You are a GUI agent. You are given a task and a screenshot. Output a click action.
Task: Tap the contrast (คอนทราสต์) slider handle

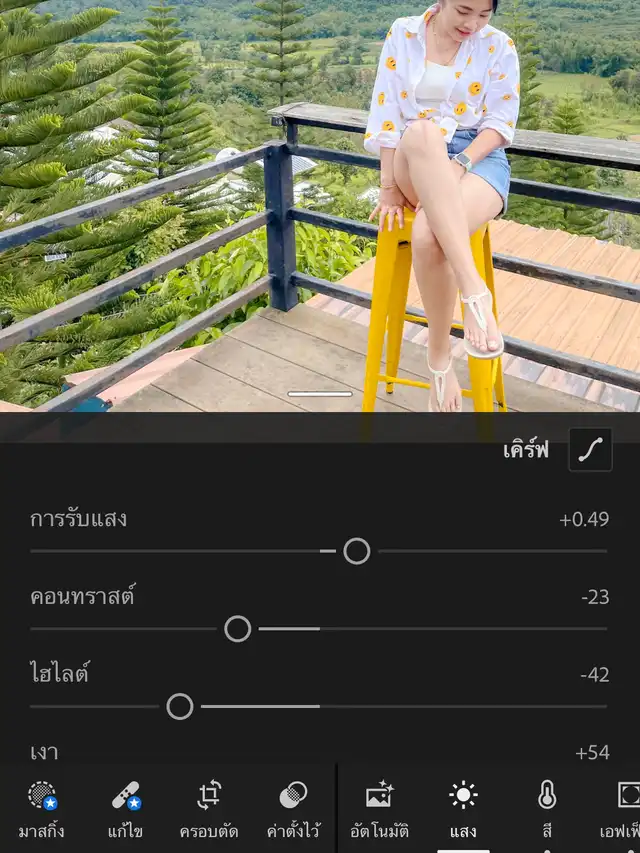point(238,629)
